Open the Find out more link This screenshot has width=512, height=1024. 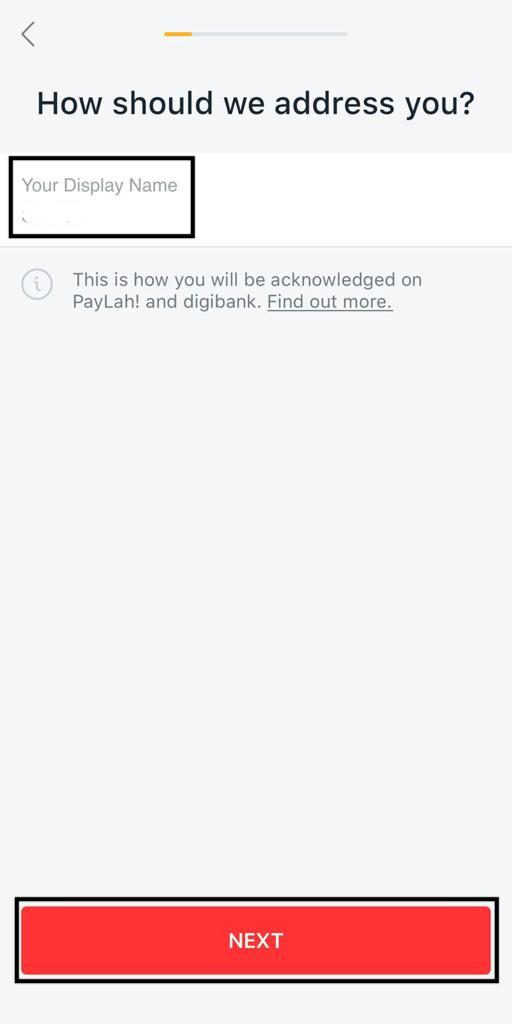point(330,302)
